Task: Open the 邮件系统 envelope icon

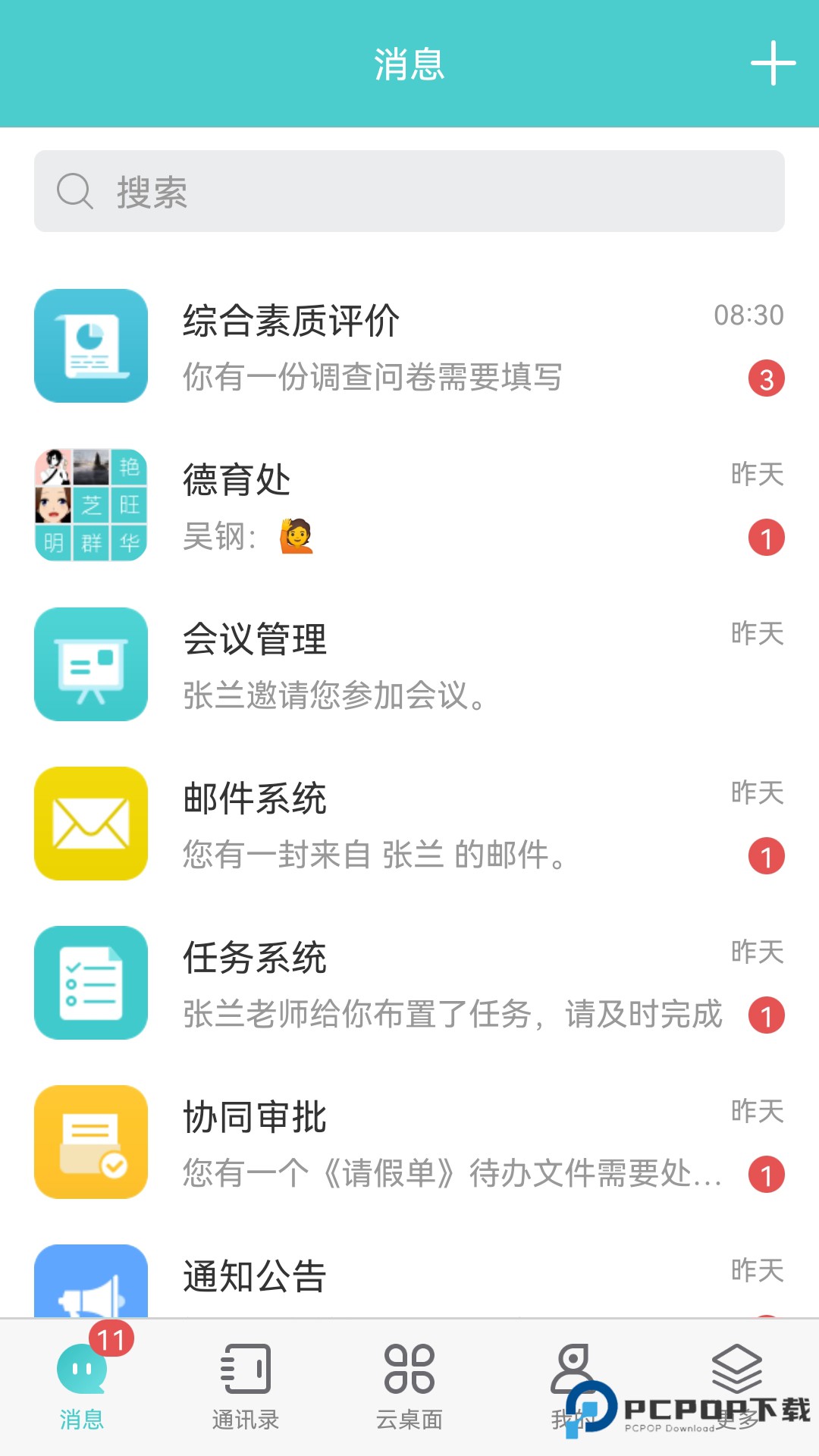Action: (x=90, y=823)
